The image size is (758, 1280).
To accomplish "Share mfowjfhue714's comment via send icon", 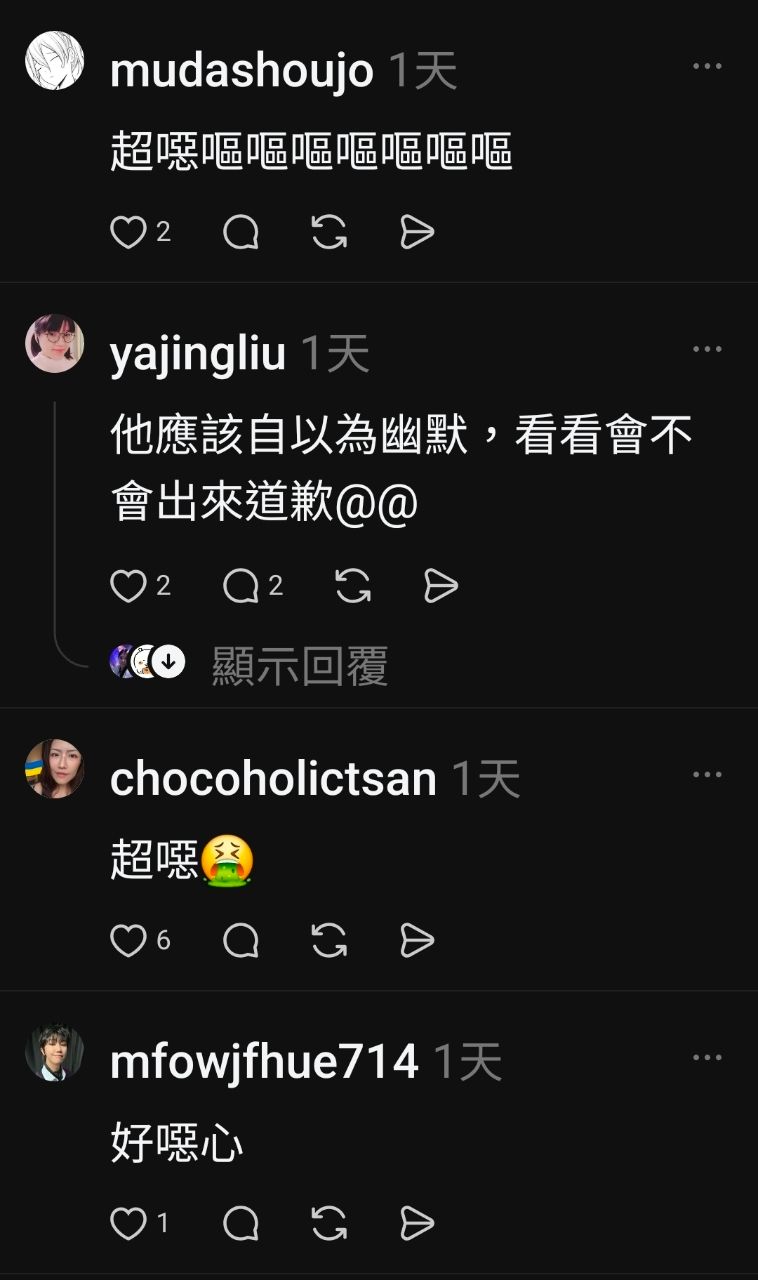I will 417,1223.
